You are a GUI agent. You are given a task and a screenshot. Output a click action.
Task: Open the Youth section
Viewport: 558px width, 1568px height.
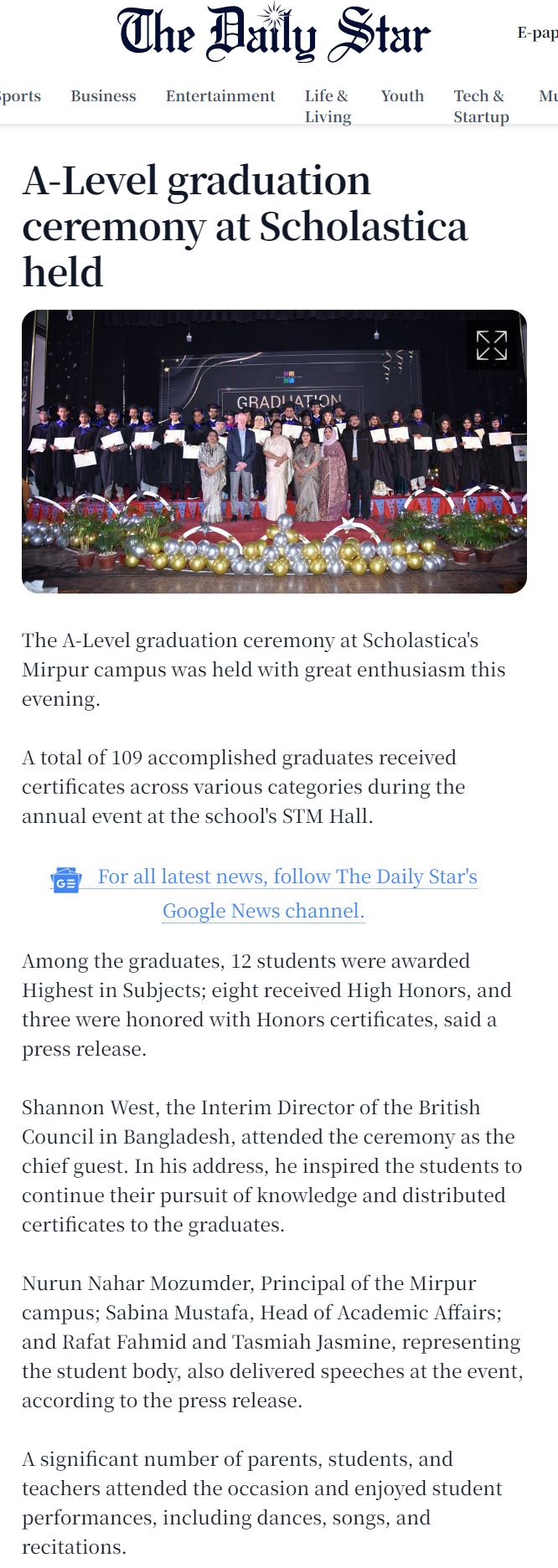tap(402, 96)
